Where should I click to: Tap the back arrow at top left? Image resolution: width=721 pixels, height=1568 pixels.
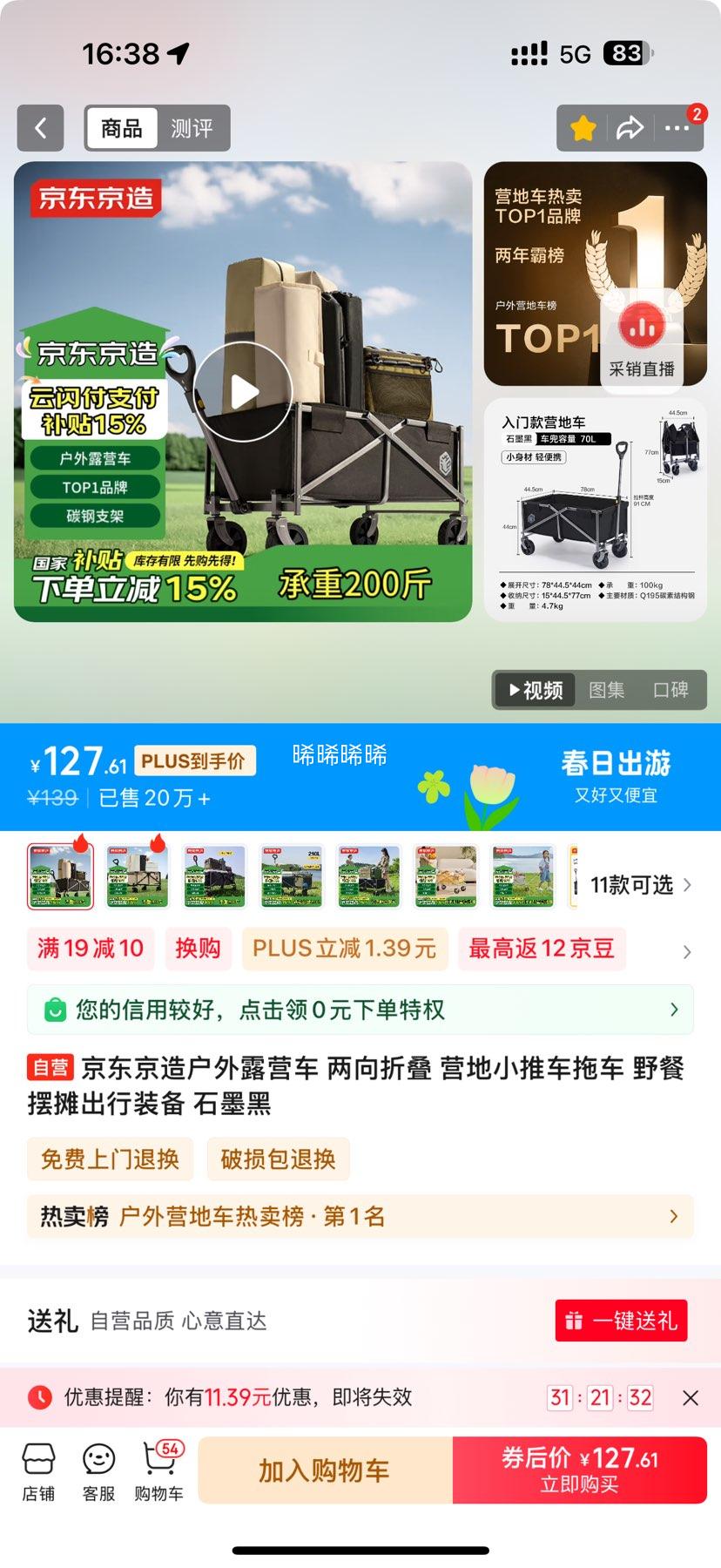pos(40,128)
